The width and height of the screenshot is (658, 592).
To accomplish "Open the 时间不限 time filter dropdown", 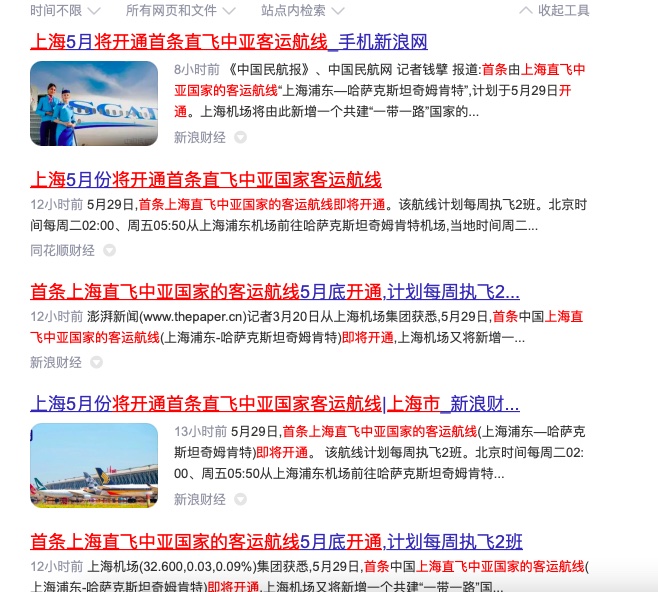I will pyautogui.click(x=65, y=11).
